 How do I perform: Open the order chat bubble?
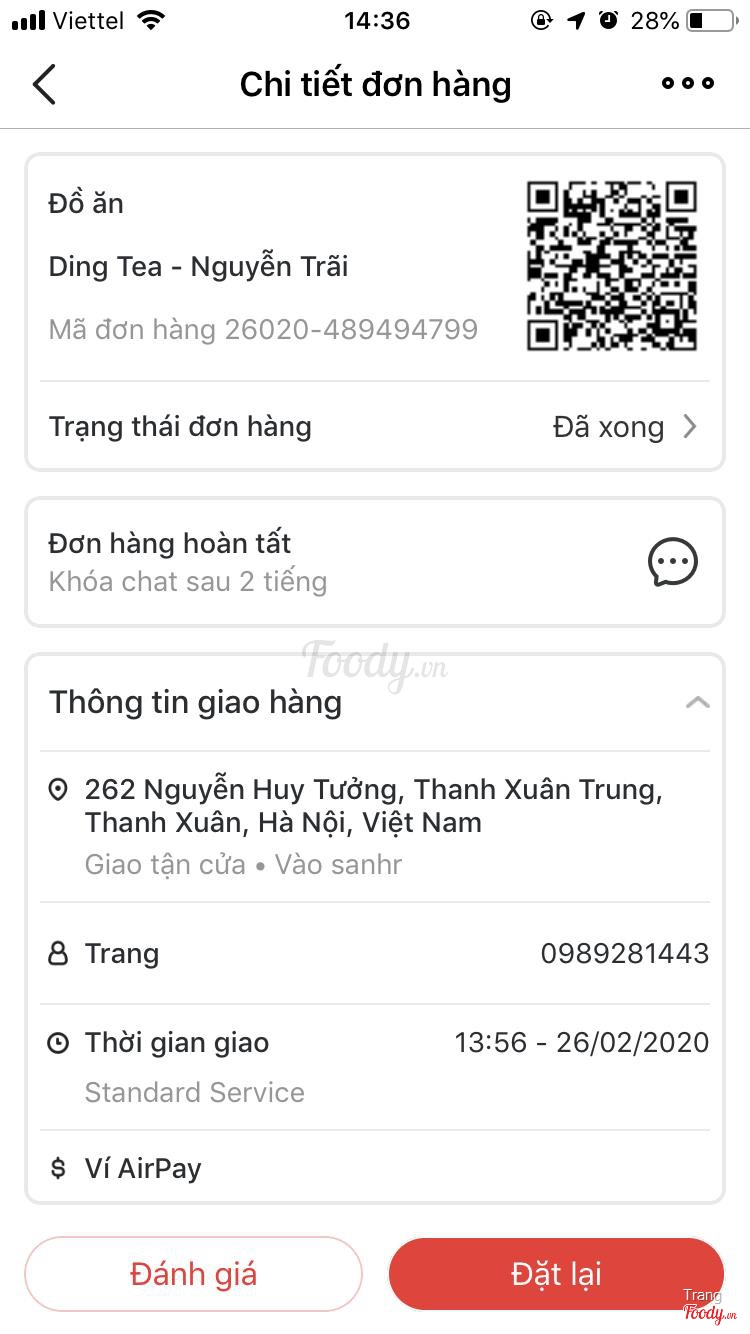click(672, 562)
